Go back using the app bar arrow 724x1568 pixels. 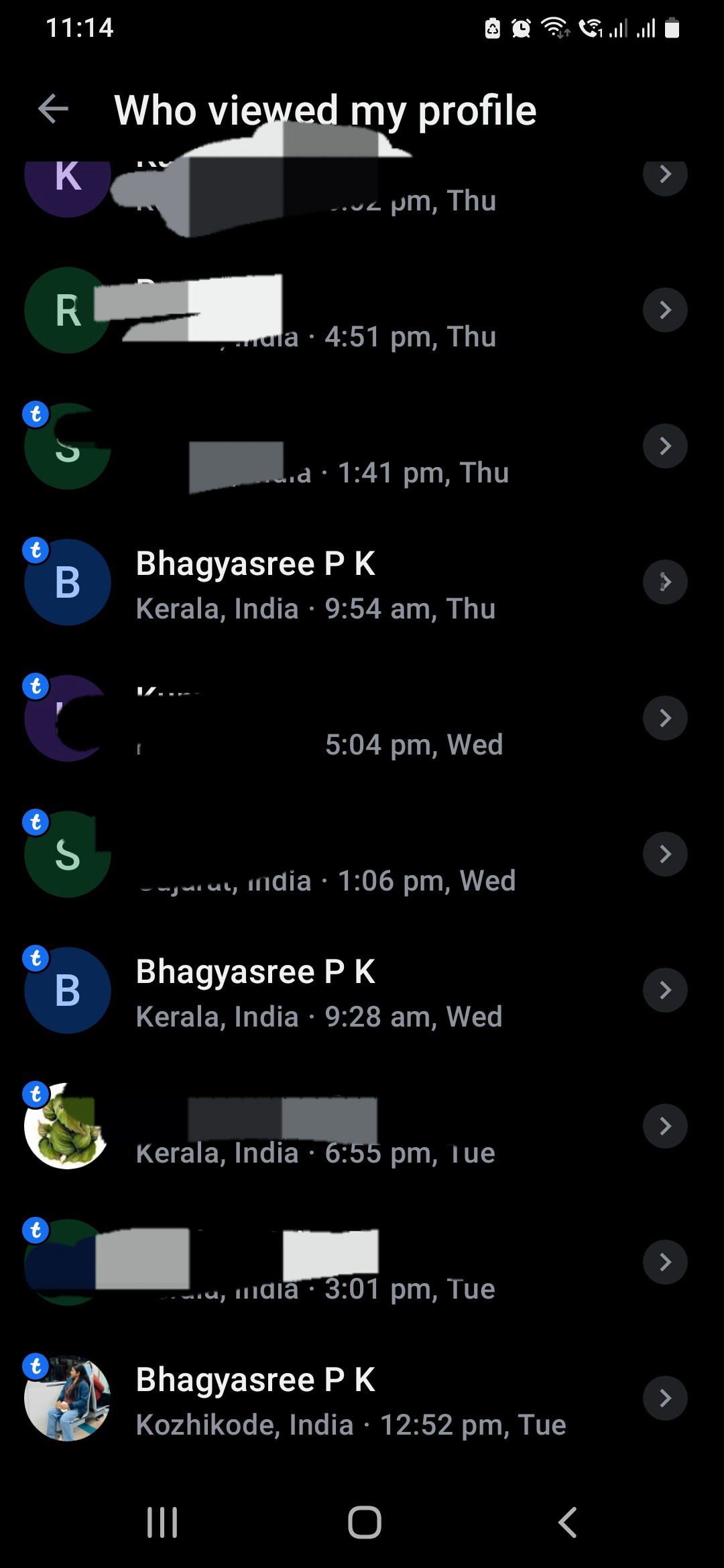[54, 109]
